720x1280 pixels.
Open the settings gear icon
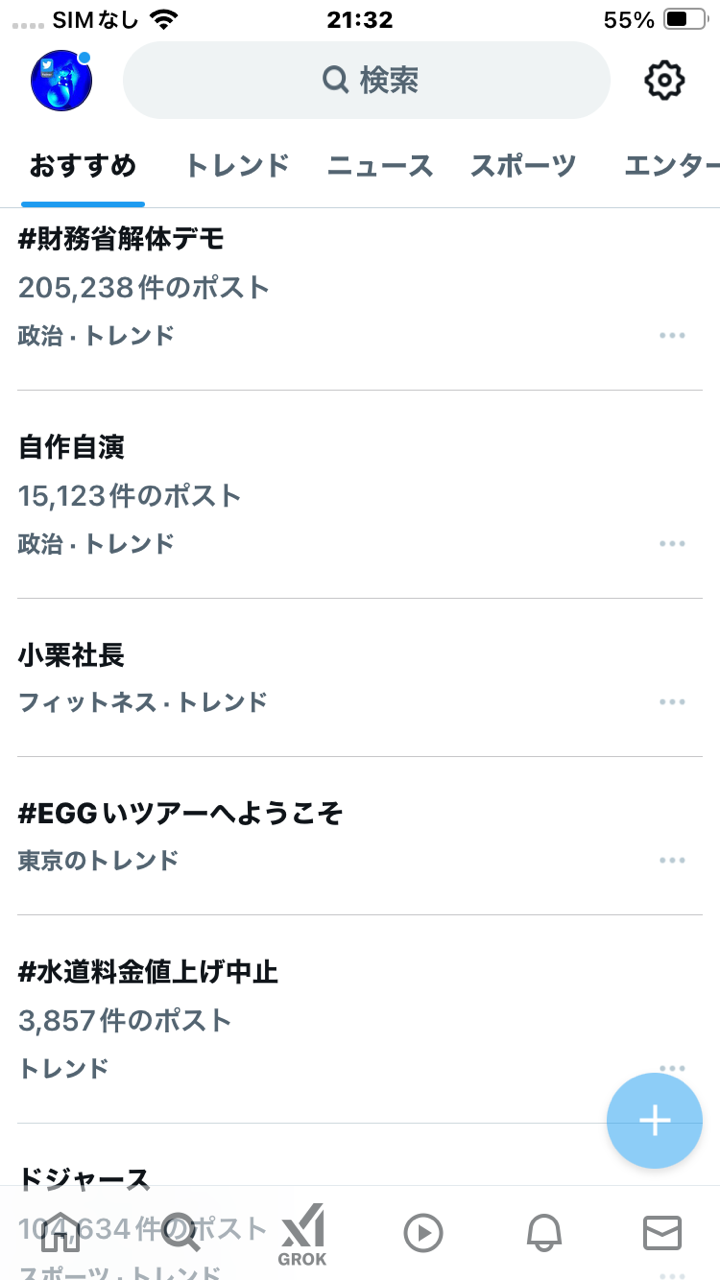click(664, 80)
